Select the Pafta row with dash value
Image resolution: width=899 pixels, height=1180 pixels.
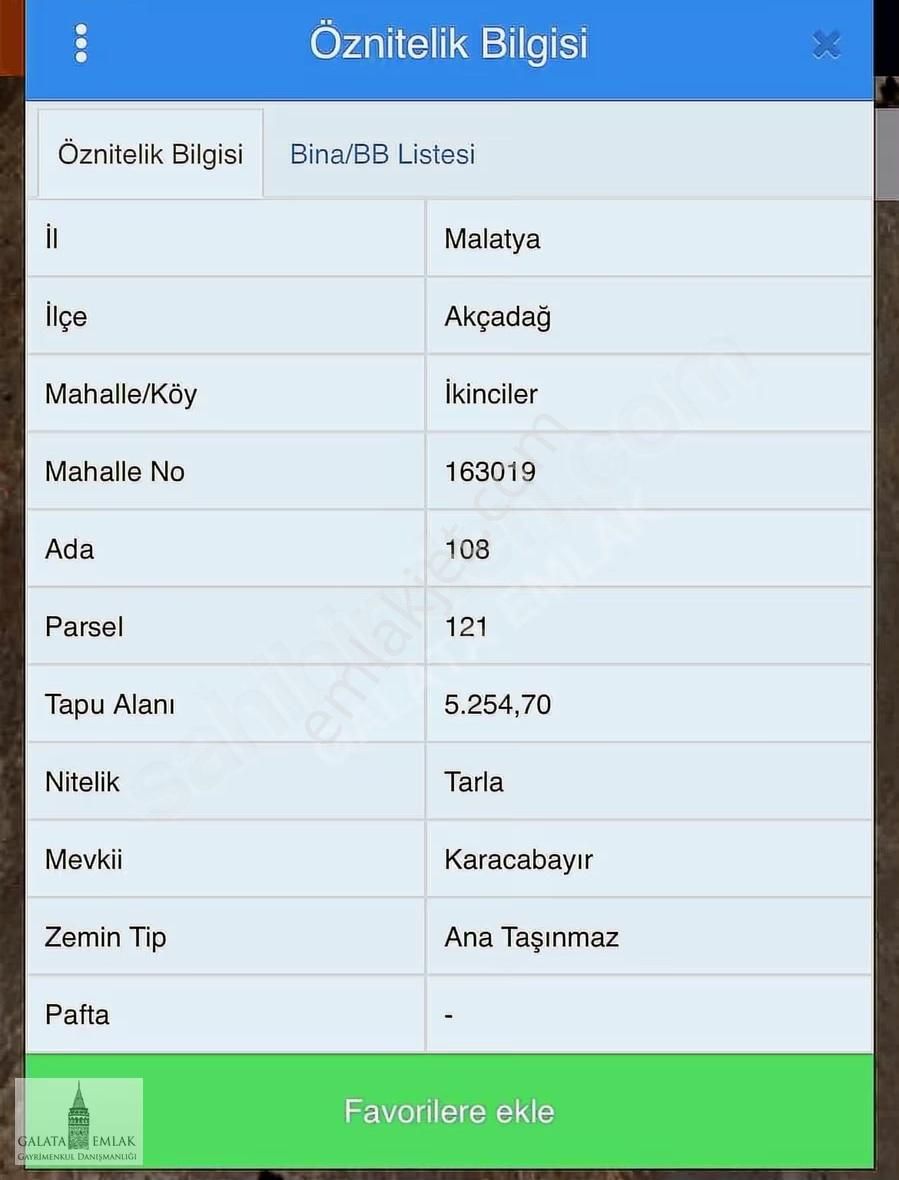tap(448, 1014)
